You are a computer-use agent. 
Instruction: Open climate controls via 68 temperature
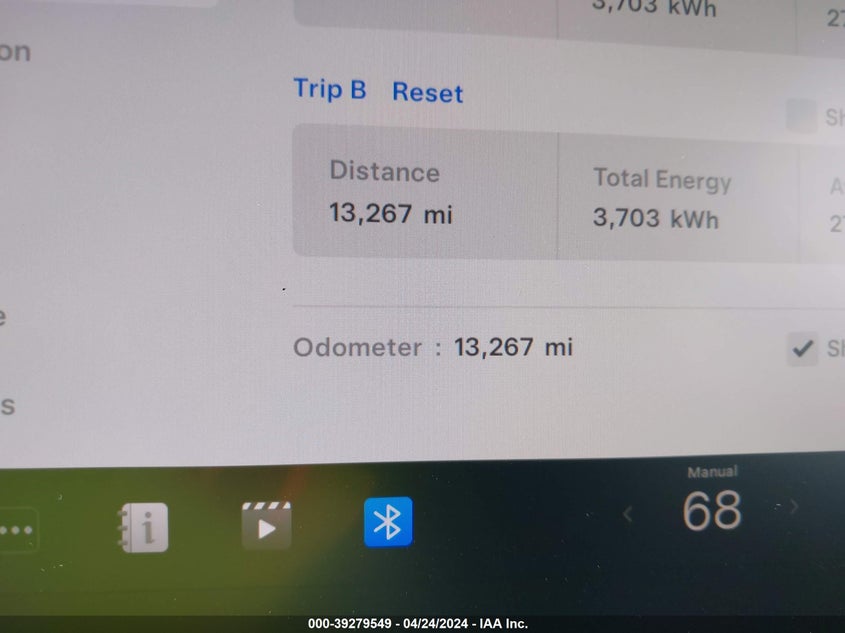[x=712, y=511]
